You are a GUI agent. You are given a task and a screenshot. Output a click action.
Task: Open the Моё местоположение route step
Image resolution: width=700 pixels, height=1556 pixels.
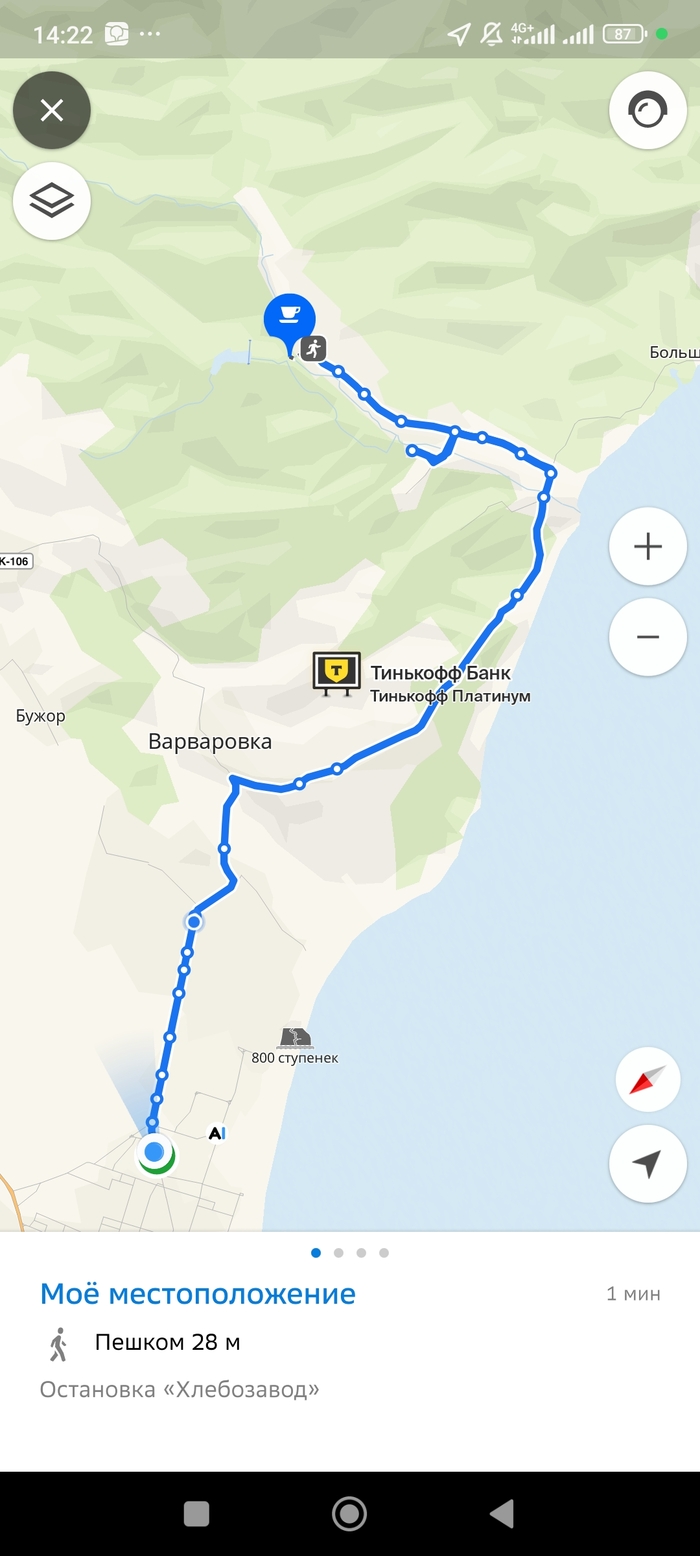pyautogui.click(x=197, y=1294)
